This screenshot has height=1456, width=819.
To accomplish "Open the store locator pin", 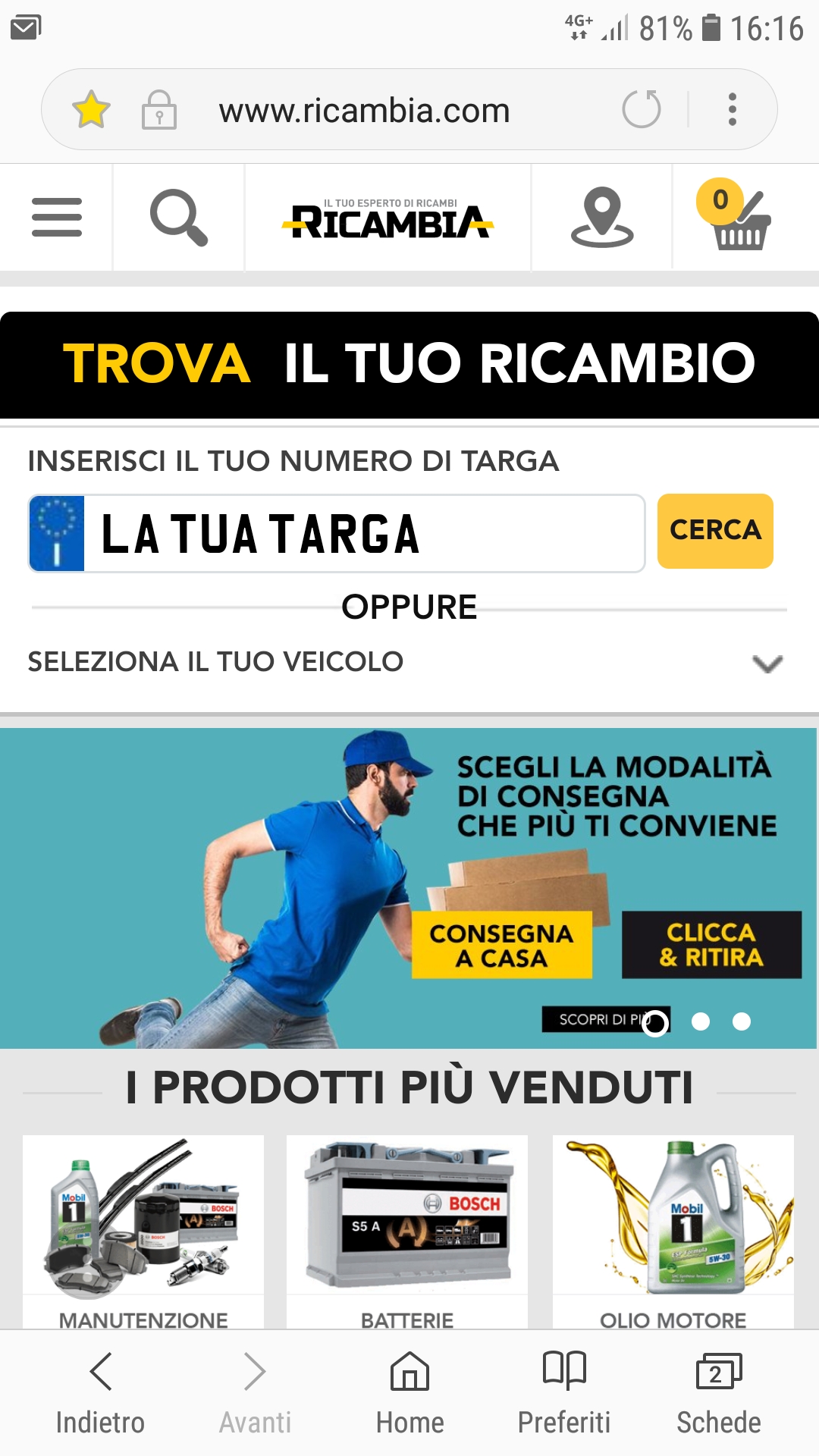I will pyautogui.click(x=602, y=218).
